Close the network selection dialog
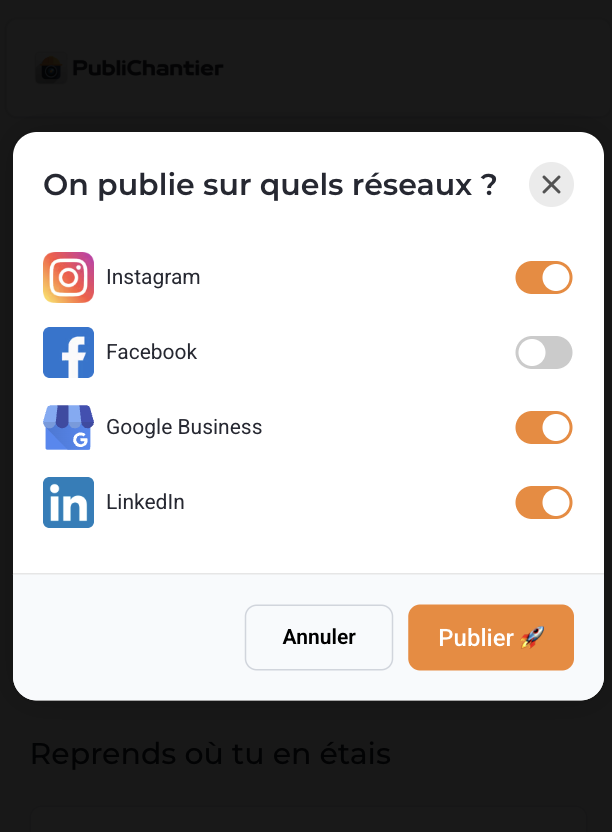 [551, 185]
